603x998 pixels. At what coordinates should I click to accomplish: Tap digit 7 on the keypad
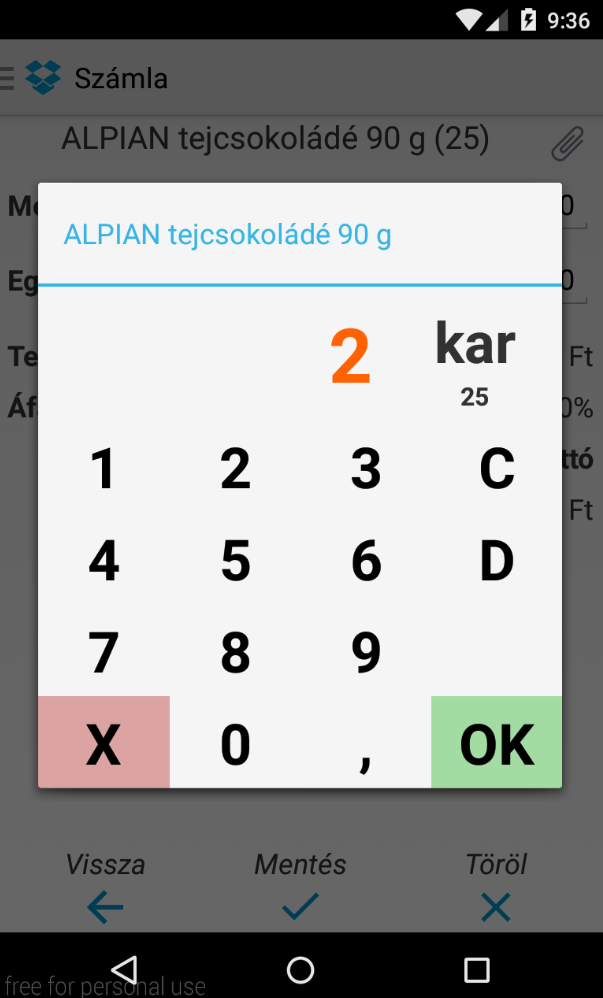pos(104,652)
